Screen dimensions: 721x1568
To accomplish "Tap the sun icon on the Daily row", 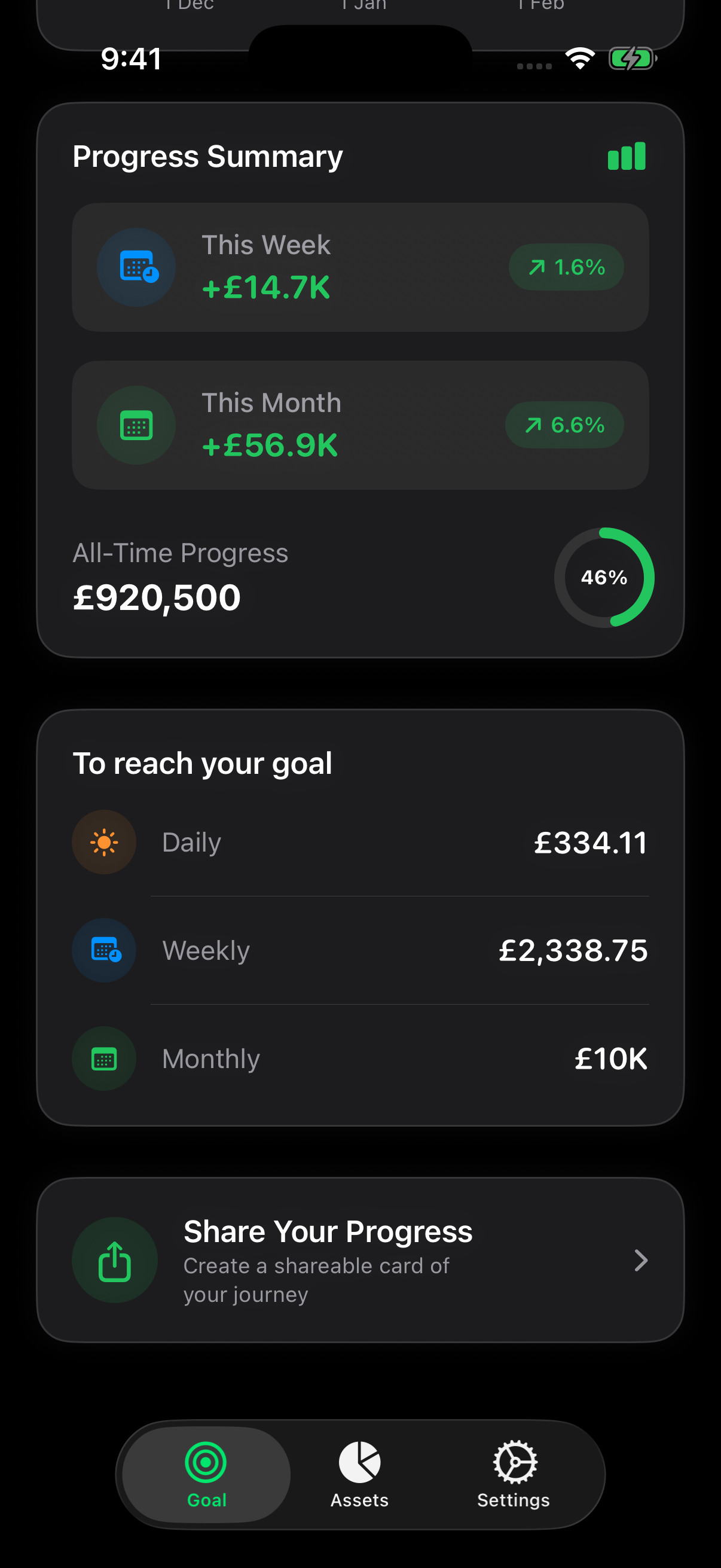I will [103, 842].
